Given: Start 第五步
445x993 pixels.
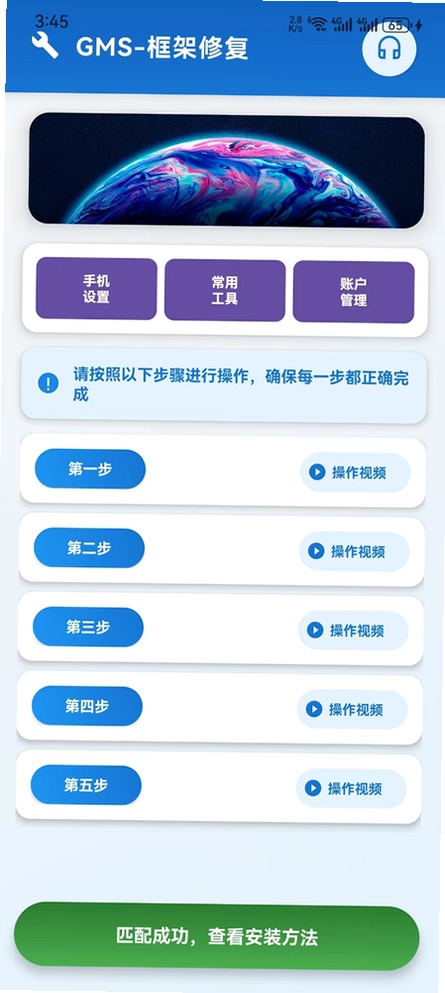Looking at the screenshot, I should [86, 785].
